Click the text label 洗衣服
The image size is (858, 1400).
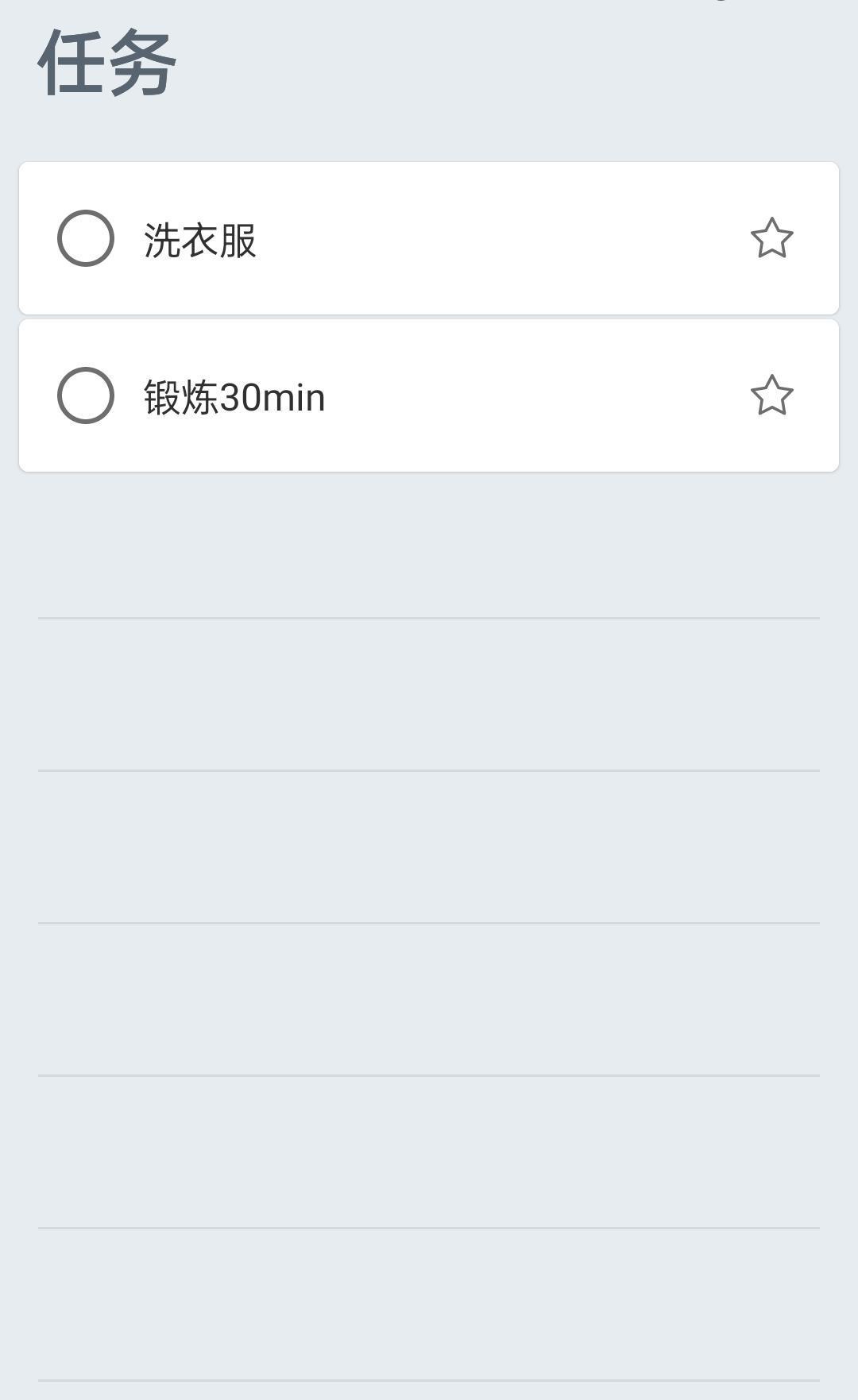coord(198,237)
